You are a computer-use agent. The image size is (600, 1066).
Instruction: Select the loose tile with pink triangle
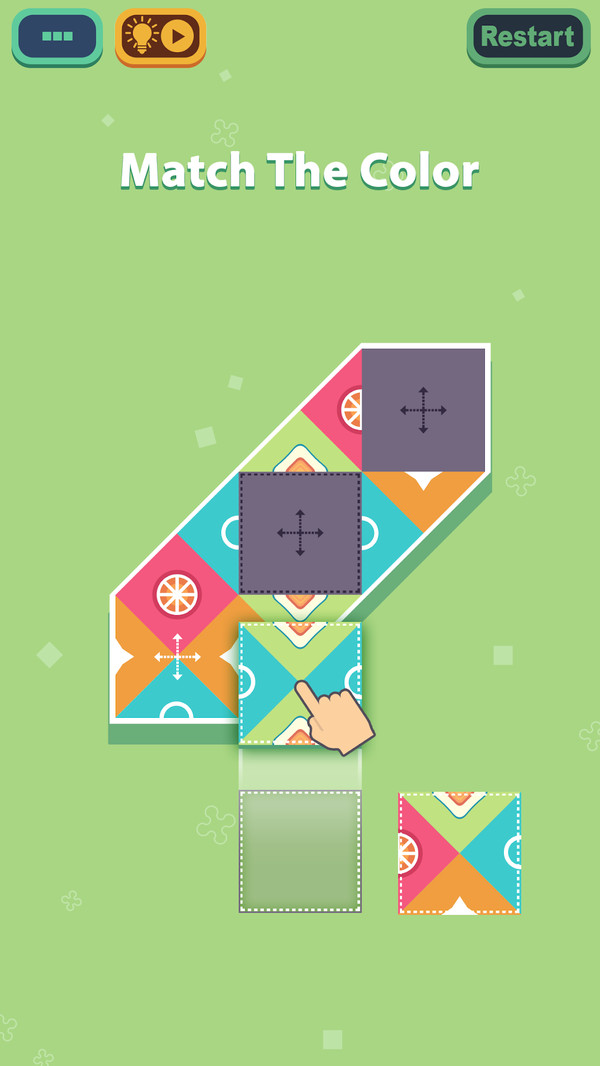pos(459,853)
